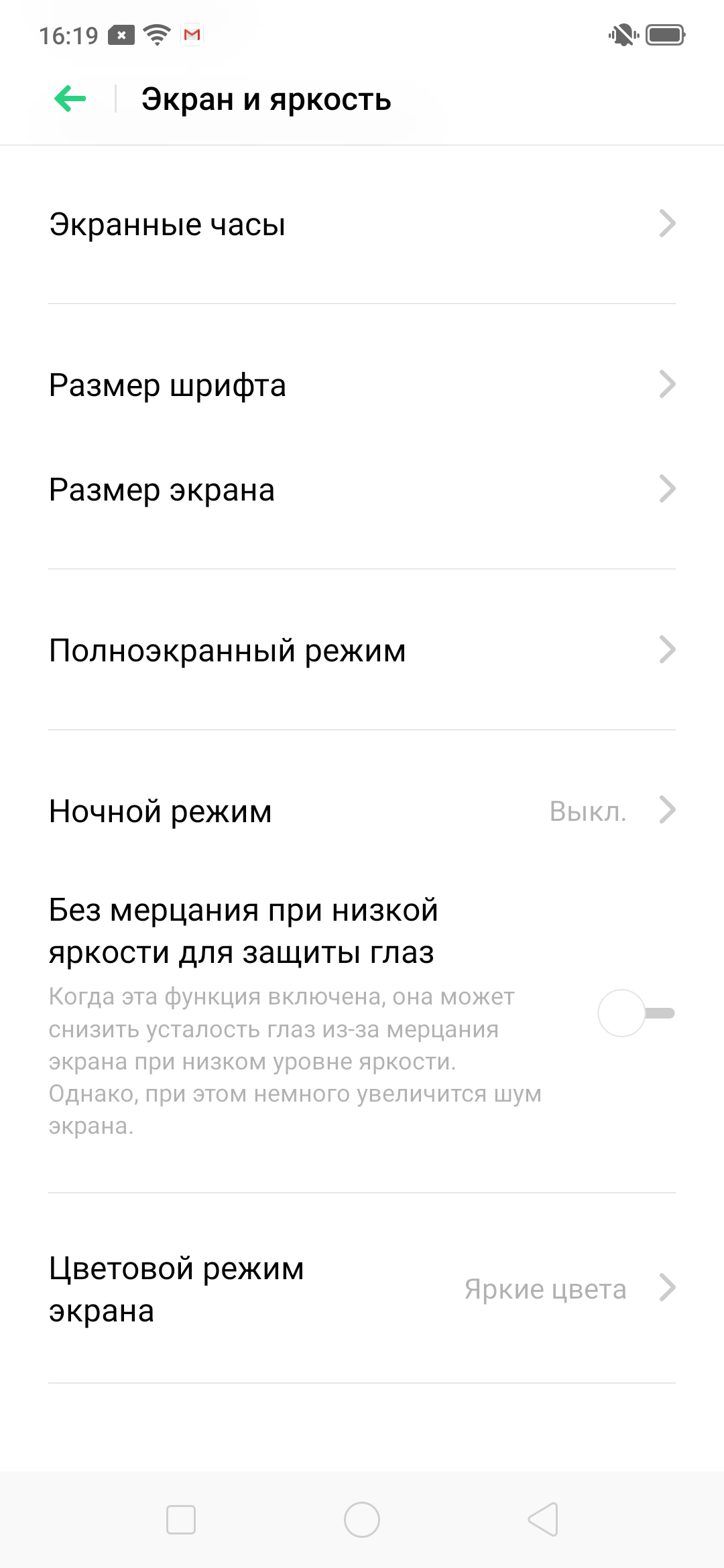
Task: Open Ночной режим settings
Action: (x=362, y=811)
